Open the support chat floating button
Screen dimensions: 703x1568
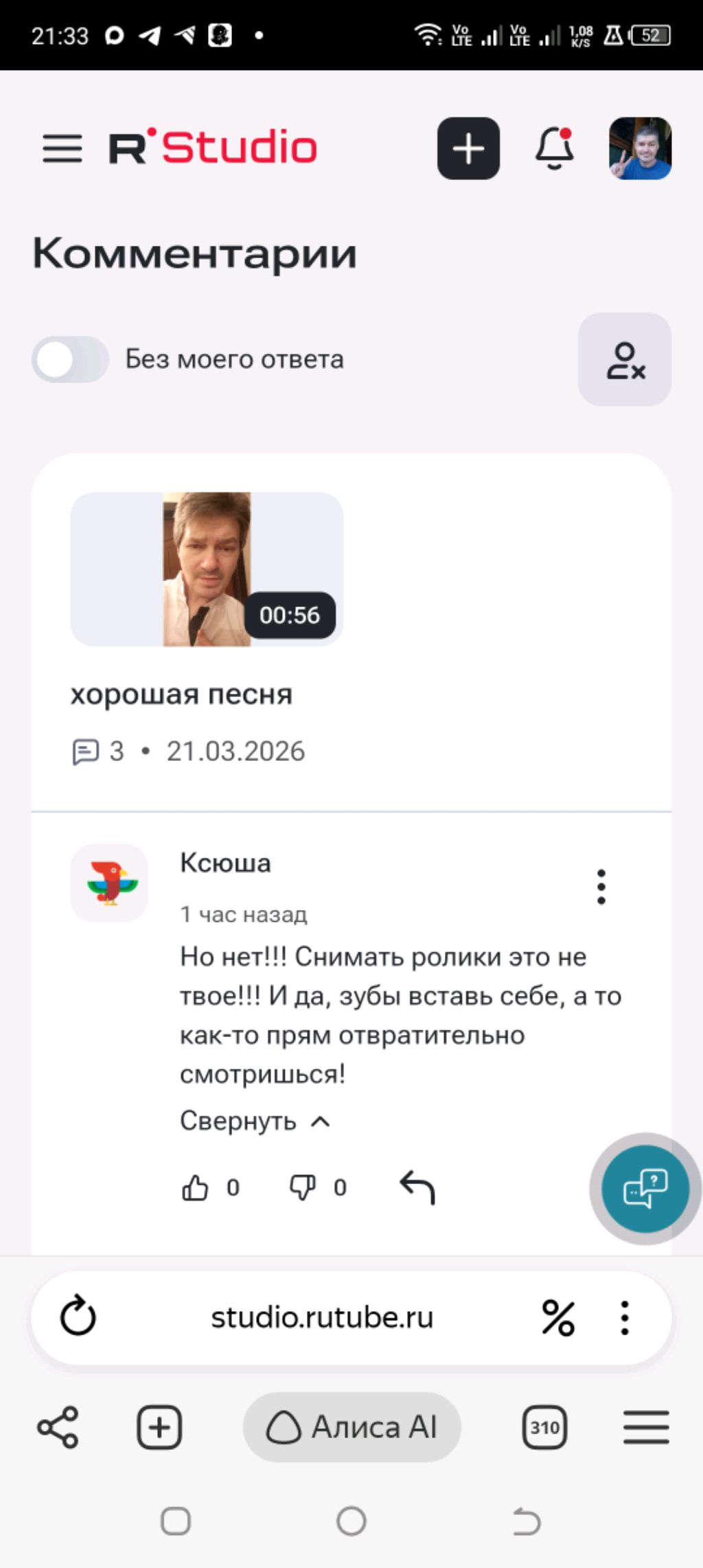click(645, 1189)
